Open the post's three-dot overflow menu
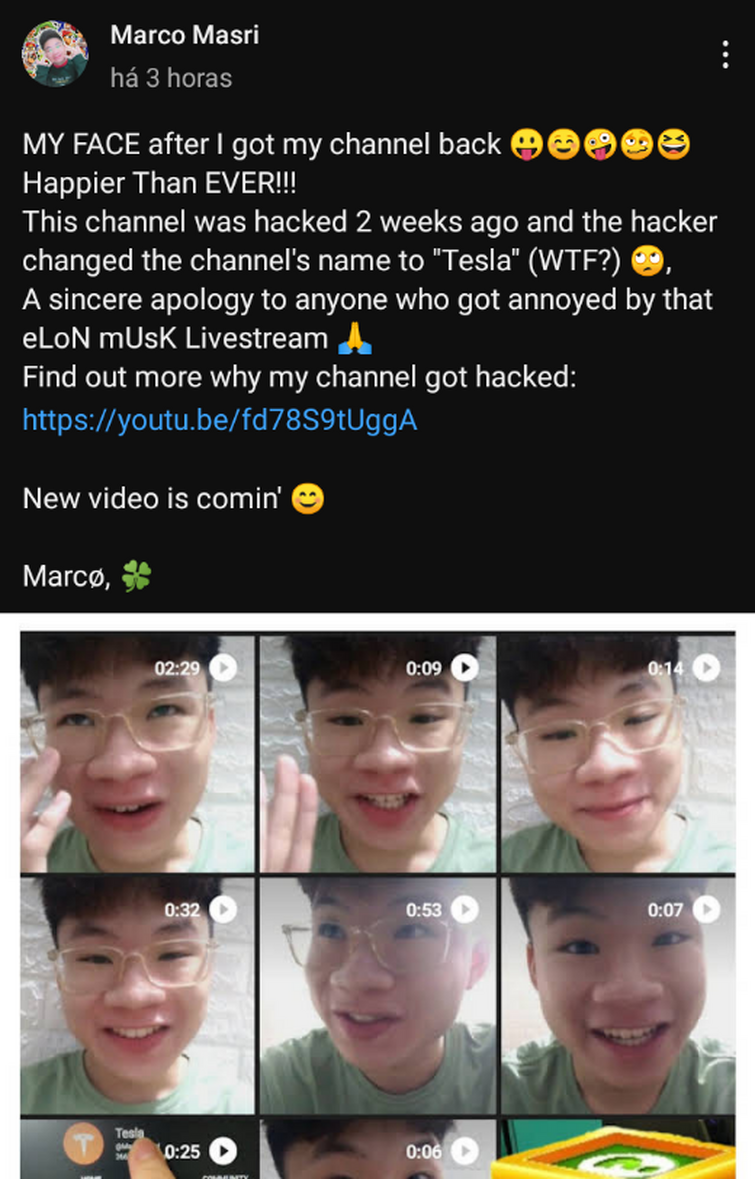 pyautogui.click(x=725, y=55)
